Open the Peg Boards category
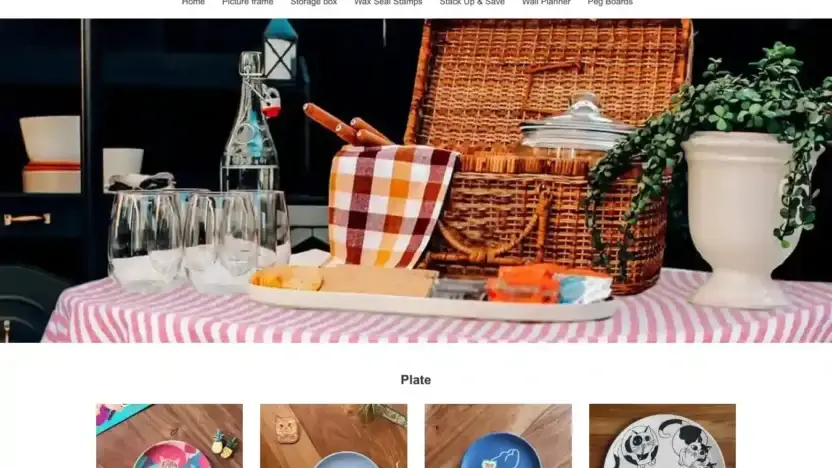 (610, 3)
